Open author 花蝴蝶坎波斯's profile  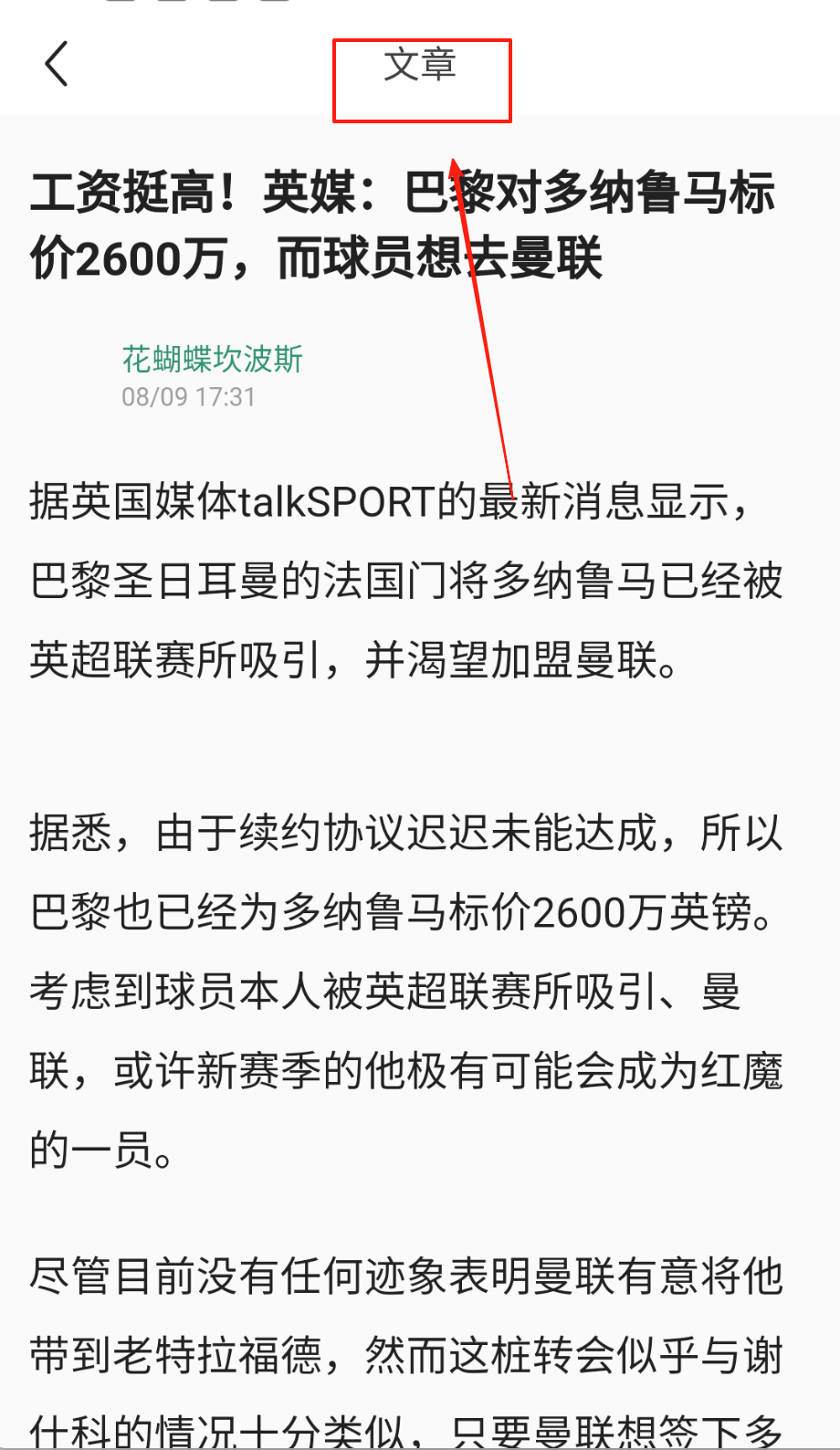click(x=212, y=359)
